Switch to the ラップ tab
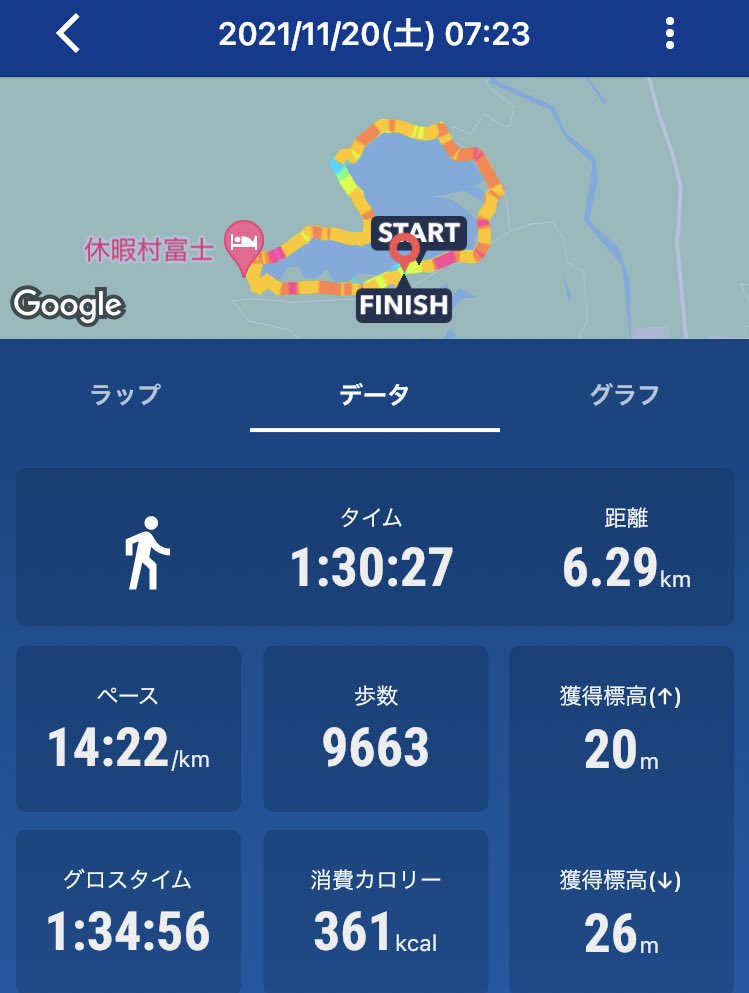 (x=125, y=394)
